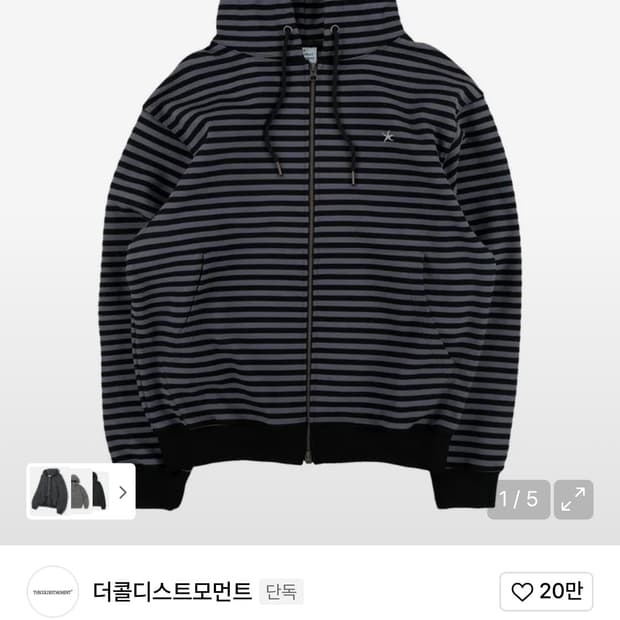Open the 더콜디스트모먼트 brand page
Viewport: 620px width, 620px height.
click(172, 592)
